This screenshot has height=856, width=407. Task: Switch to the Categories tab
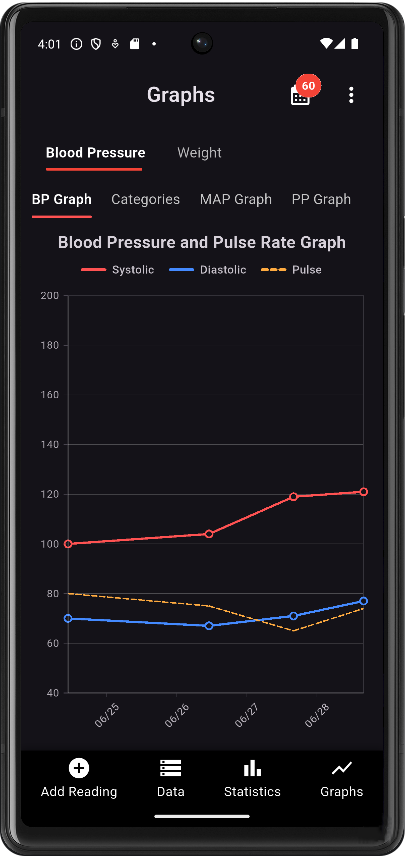pyautogui.click(x=145, y=200)
